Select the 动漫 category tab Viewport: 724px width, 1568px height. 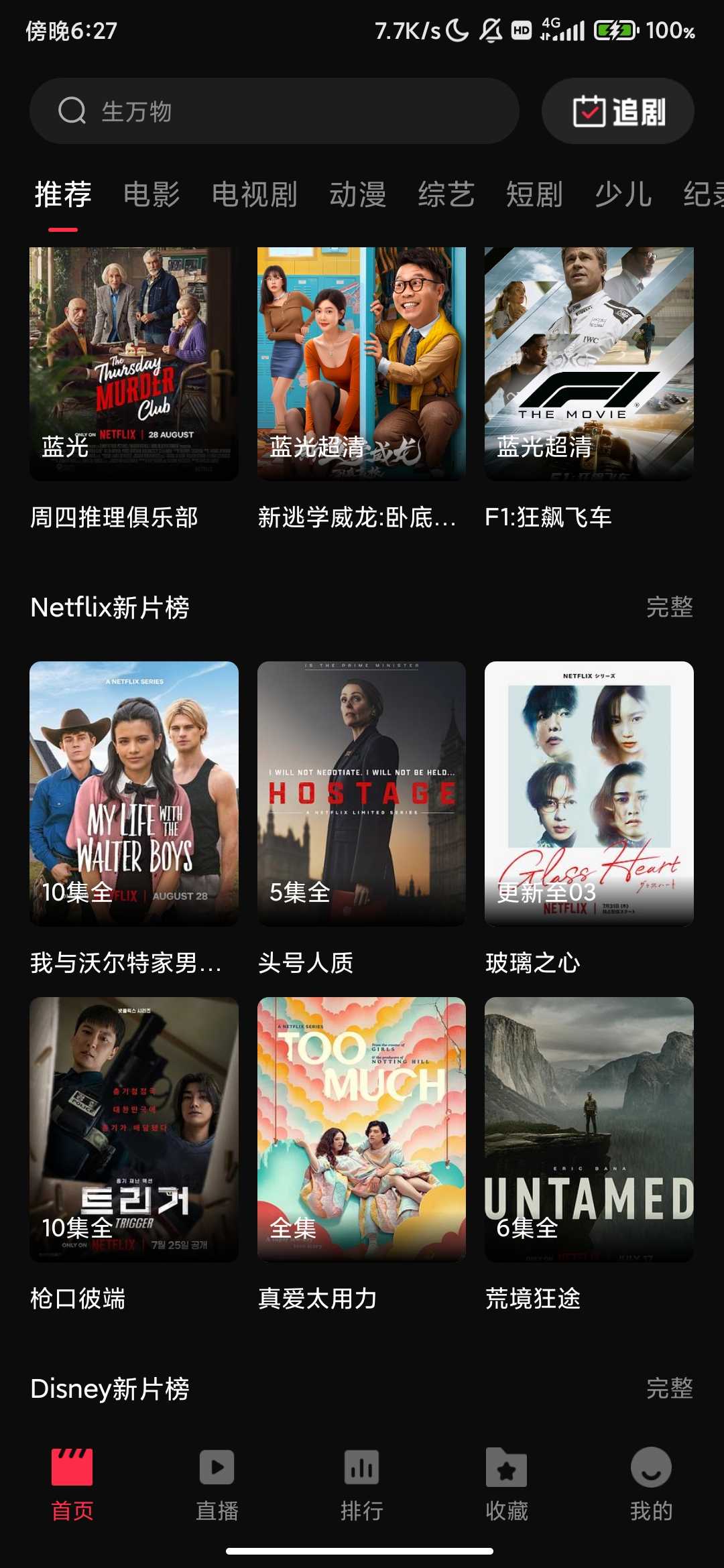[x=357, y=195]
